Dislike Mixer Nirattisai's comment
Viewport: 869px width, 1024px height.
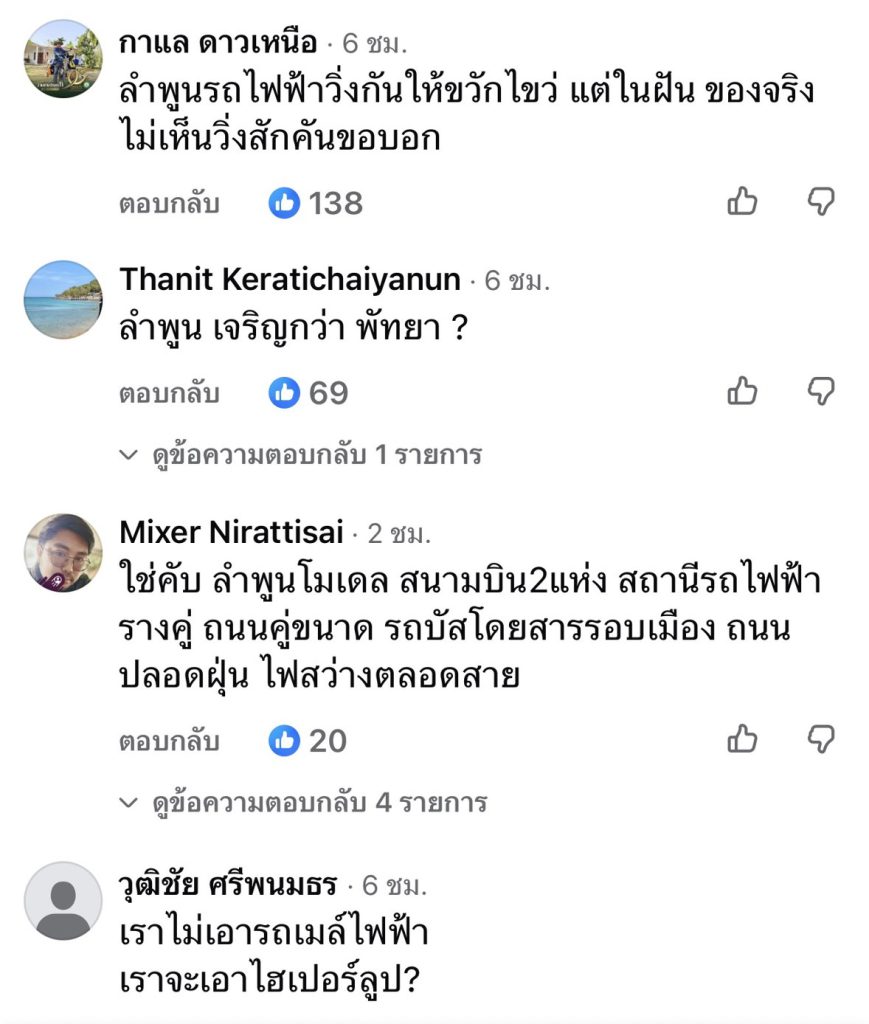pos(821,739)
